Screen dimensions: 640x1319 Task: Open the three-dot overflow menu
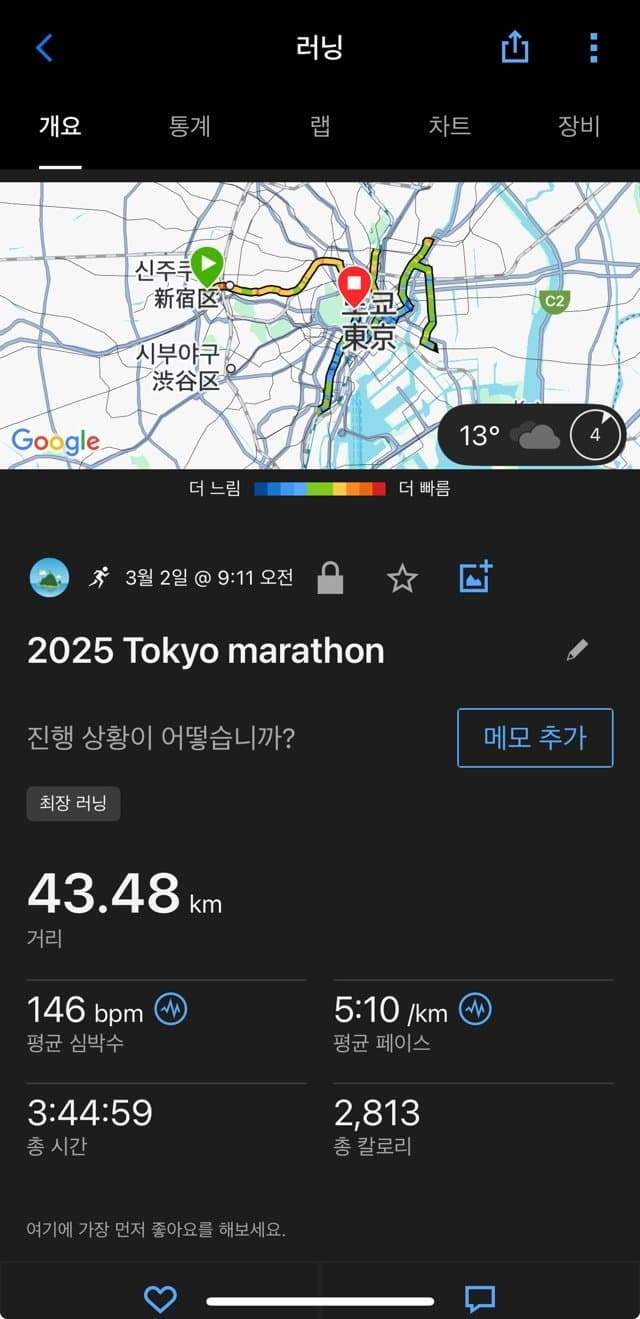point(593,47)
